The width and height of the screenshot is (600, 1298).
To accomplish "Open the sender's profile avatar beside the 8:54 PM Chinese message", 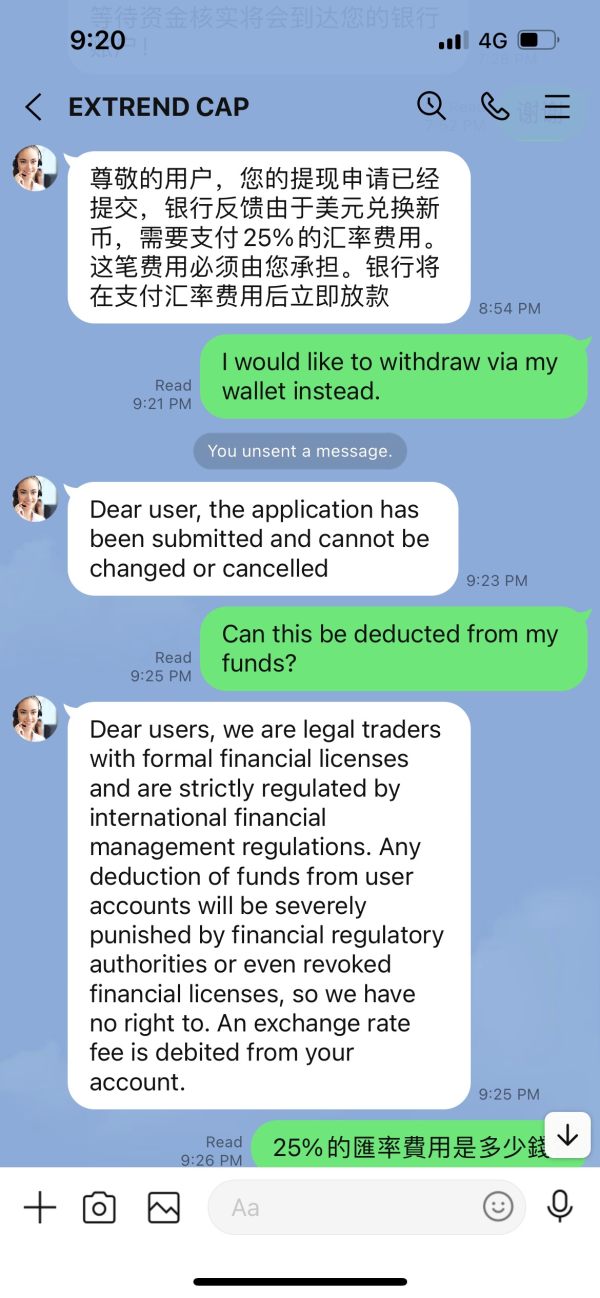I will 35,168.
